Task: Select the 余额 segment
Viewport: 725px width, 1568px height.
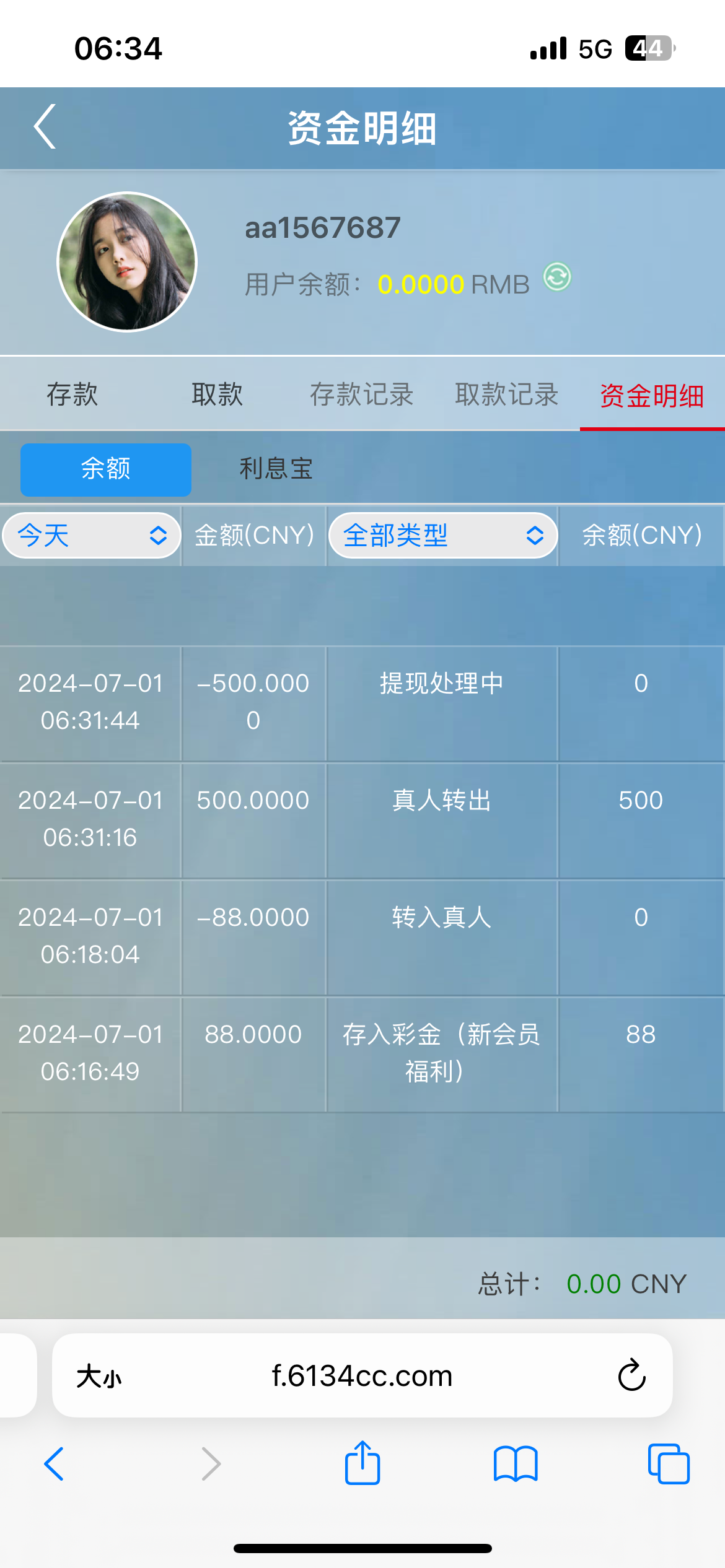Action: [x=106, y=469]
